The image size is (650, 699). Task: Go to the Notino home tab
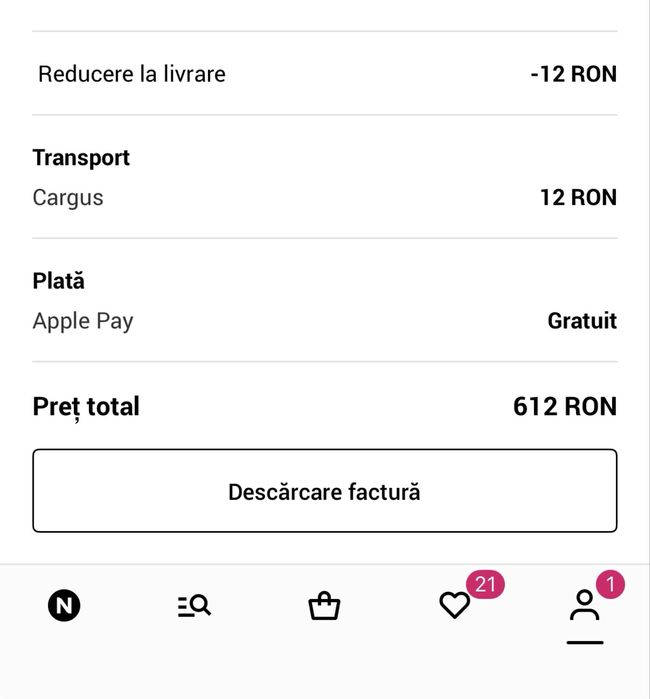[65, 605]
